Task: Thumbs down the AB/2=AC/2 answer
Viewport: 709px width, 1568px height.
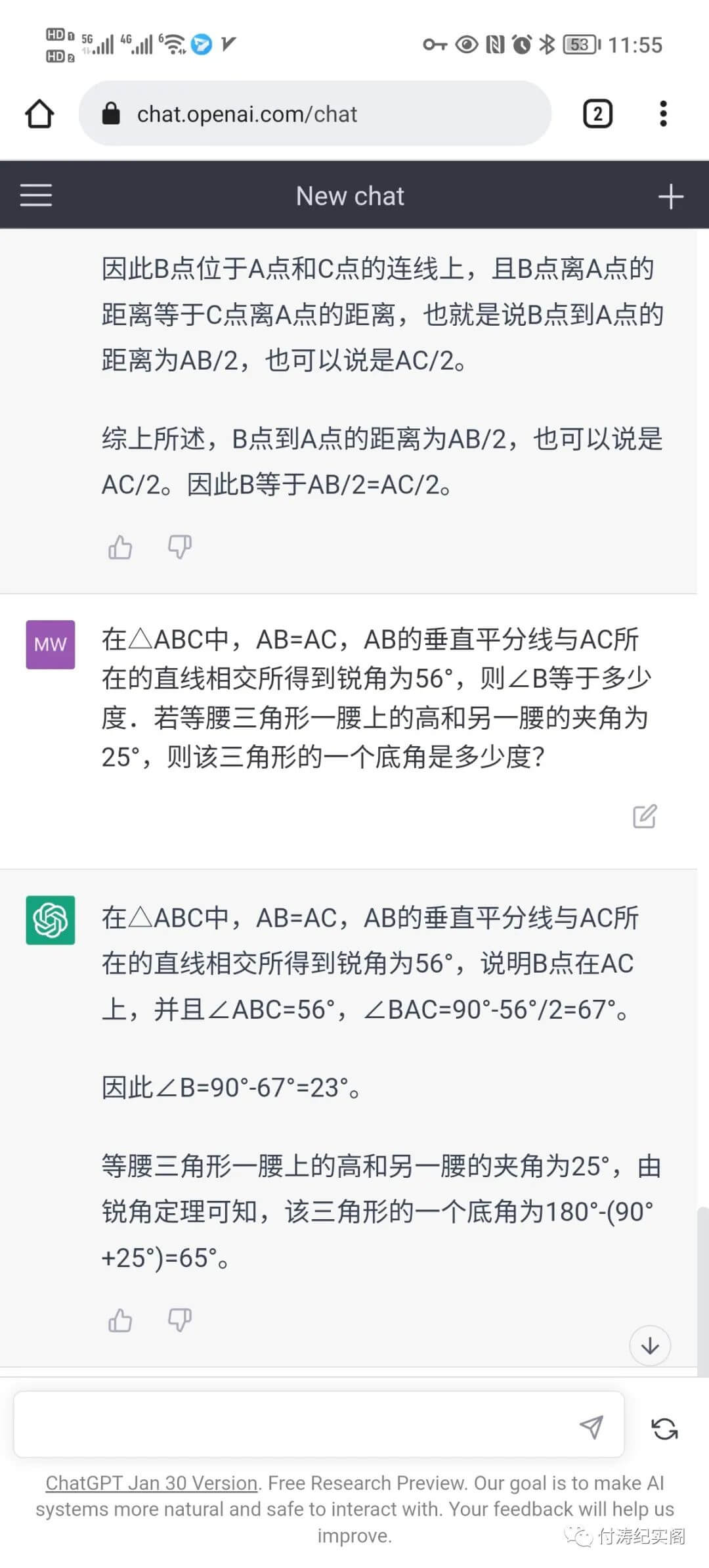Action: 179,547
